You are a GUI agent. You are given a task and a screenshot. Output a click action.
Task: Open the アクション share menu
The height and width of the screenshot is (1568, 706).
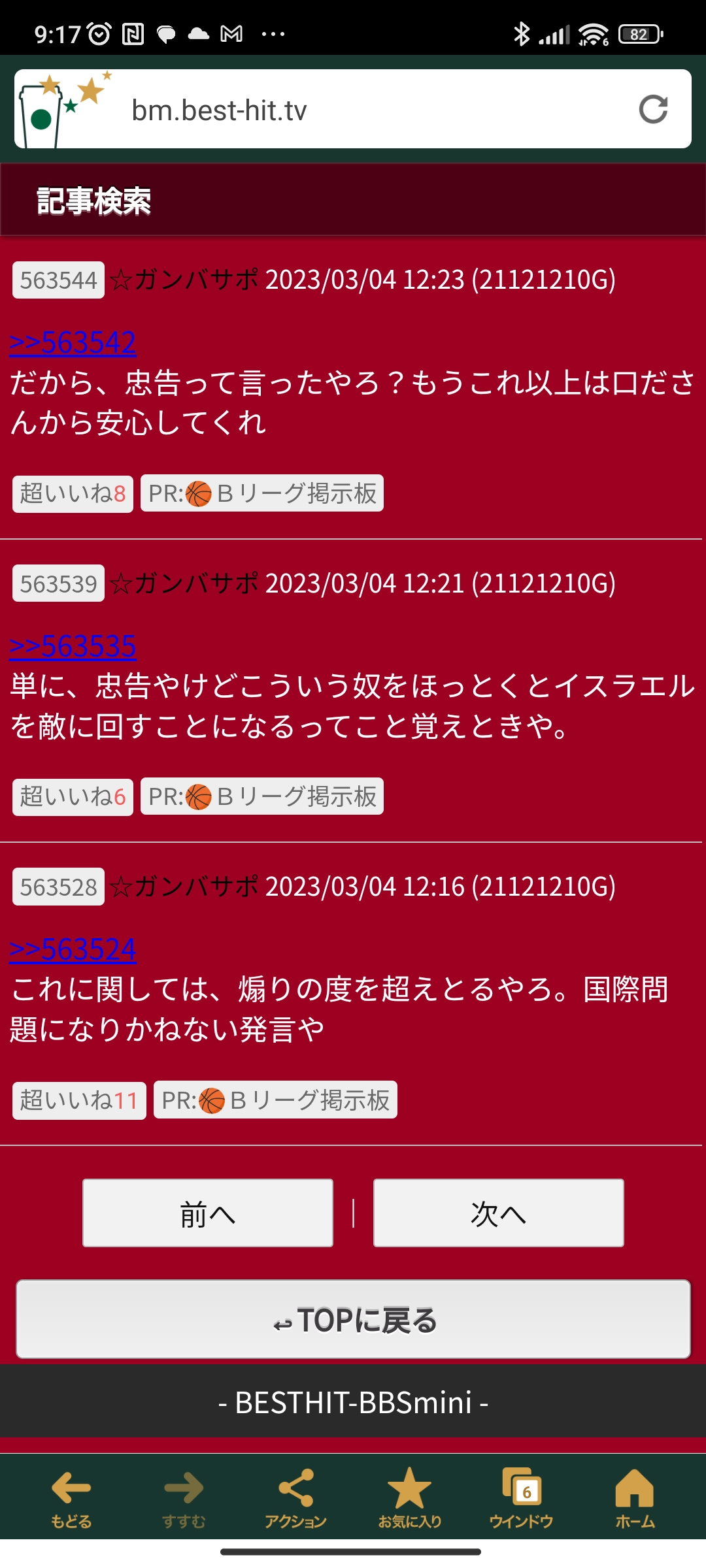click(x=295, y=1498)
